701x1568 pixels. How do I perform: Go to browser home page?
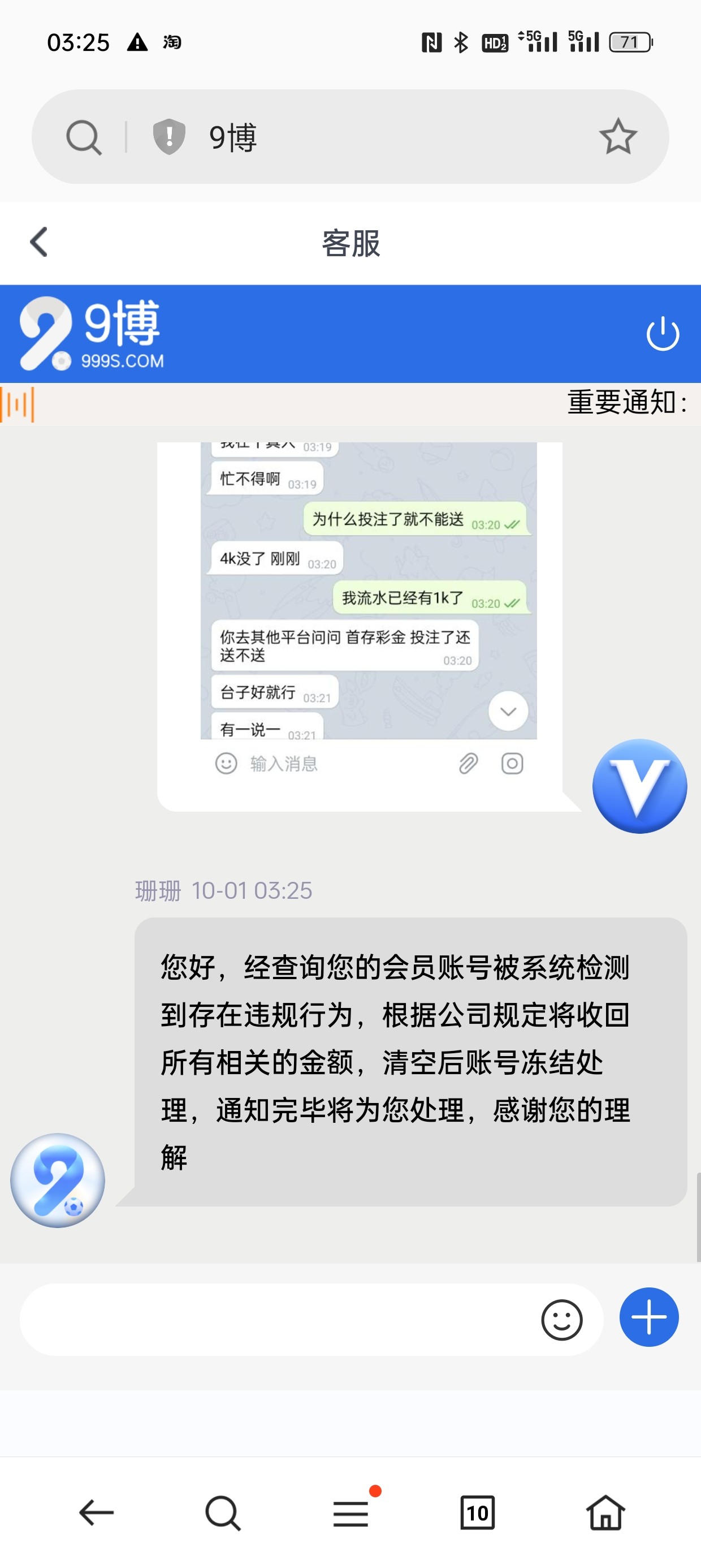click(x=605, y=1513)
